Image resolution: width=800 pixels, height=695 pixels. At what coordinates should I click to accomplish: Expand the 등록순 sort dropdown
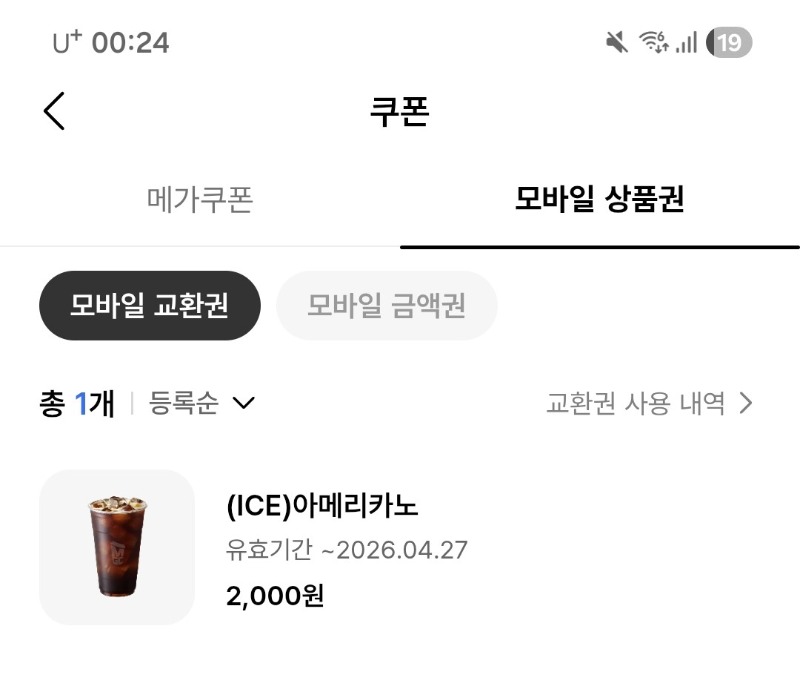(202, 404)
